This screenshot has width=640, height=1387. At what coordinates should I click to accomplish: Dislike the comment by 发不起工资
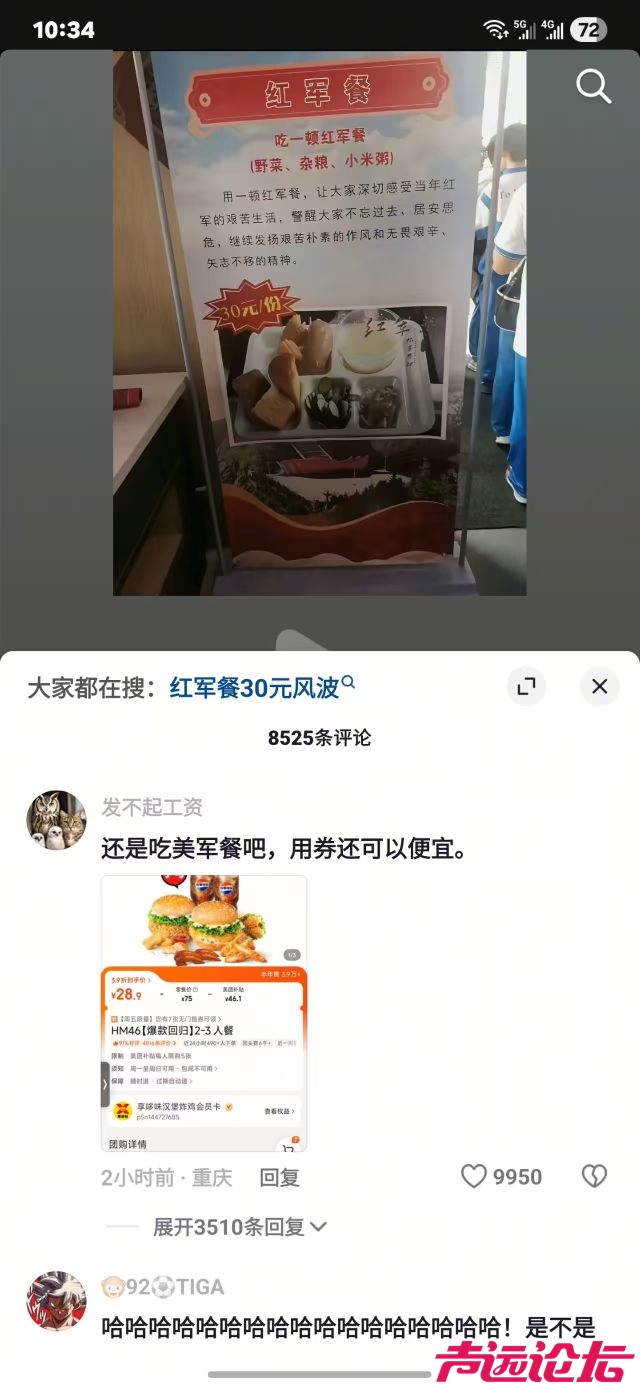click(x=594, y=1177)
